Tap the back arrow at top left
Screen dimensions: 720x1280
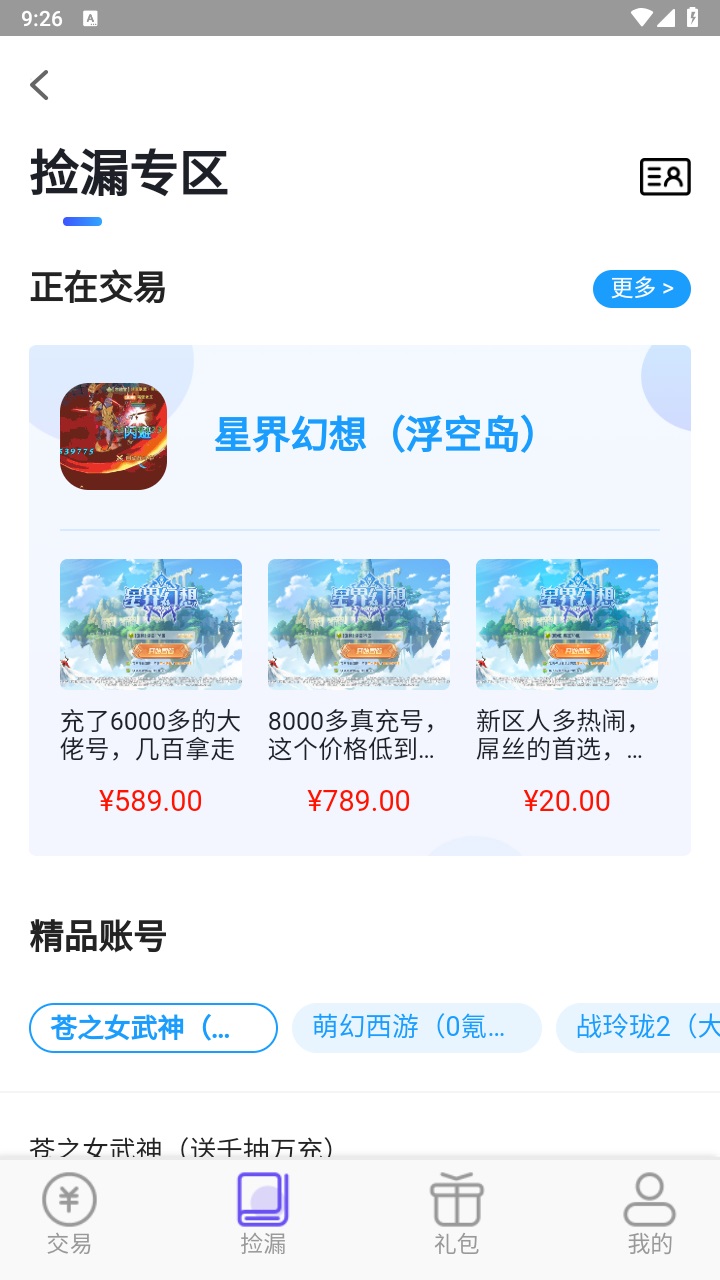(38, 85)
